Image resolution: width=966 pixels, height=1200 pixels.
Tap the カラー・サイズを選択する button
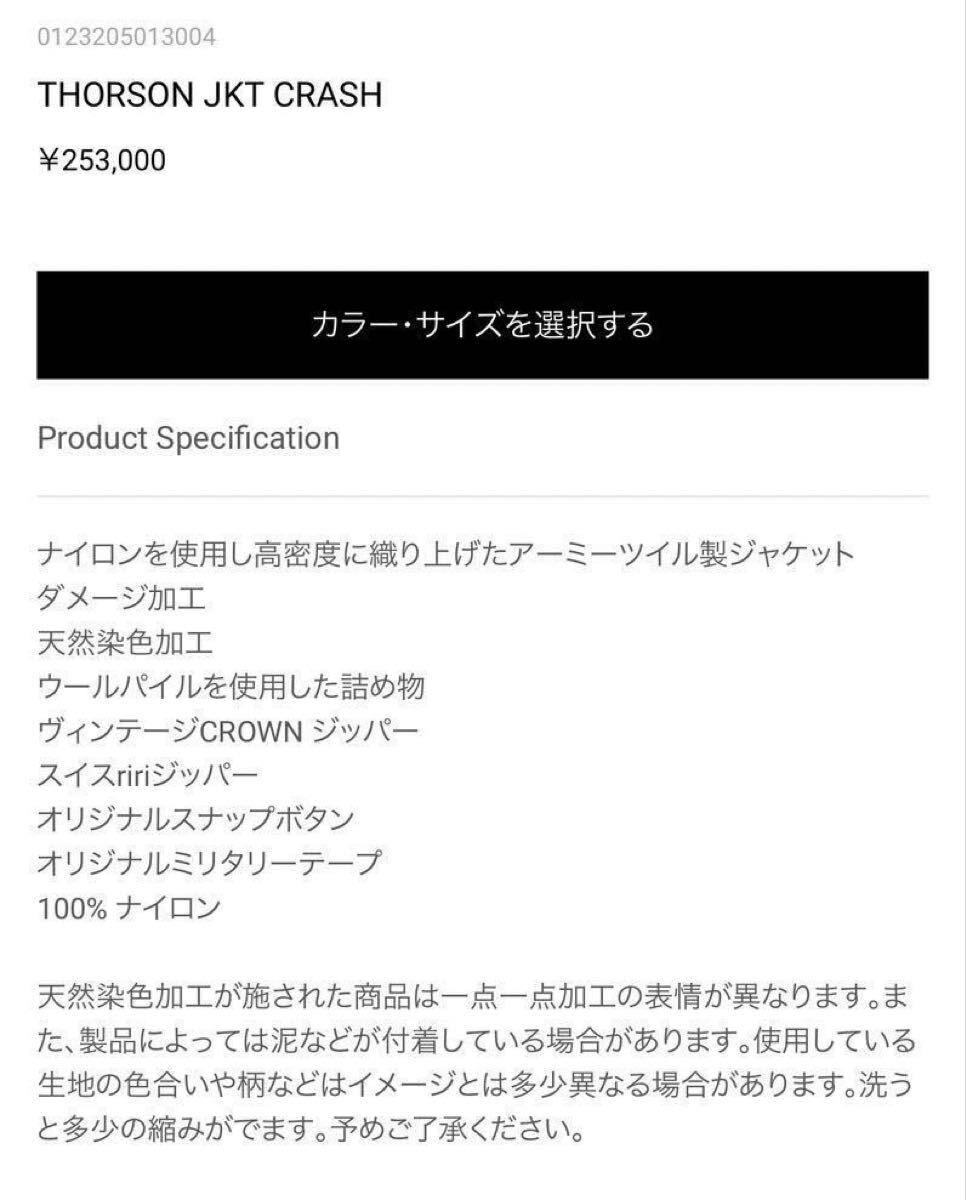pyautogui.click(x=482, y=325)
